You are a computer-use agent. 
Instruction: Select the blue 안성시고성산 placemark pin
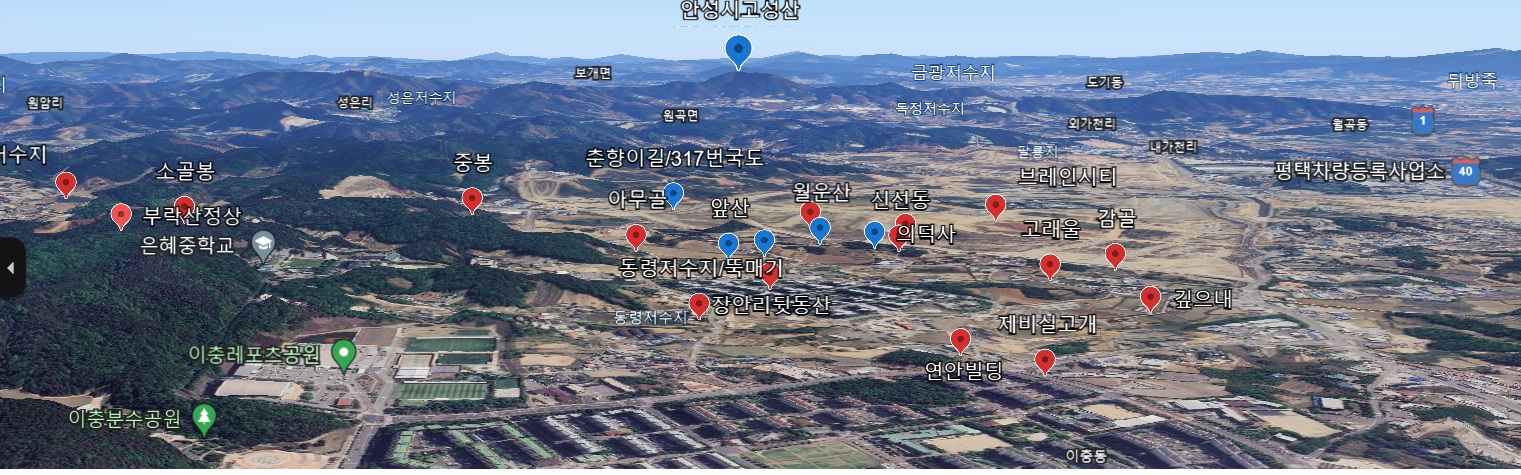click(x=738, y=50)
